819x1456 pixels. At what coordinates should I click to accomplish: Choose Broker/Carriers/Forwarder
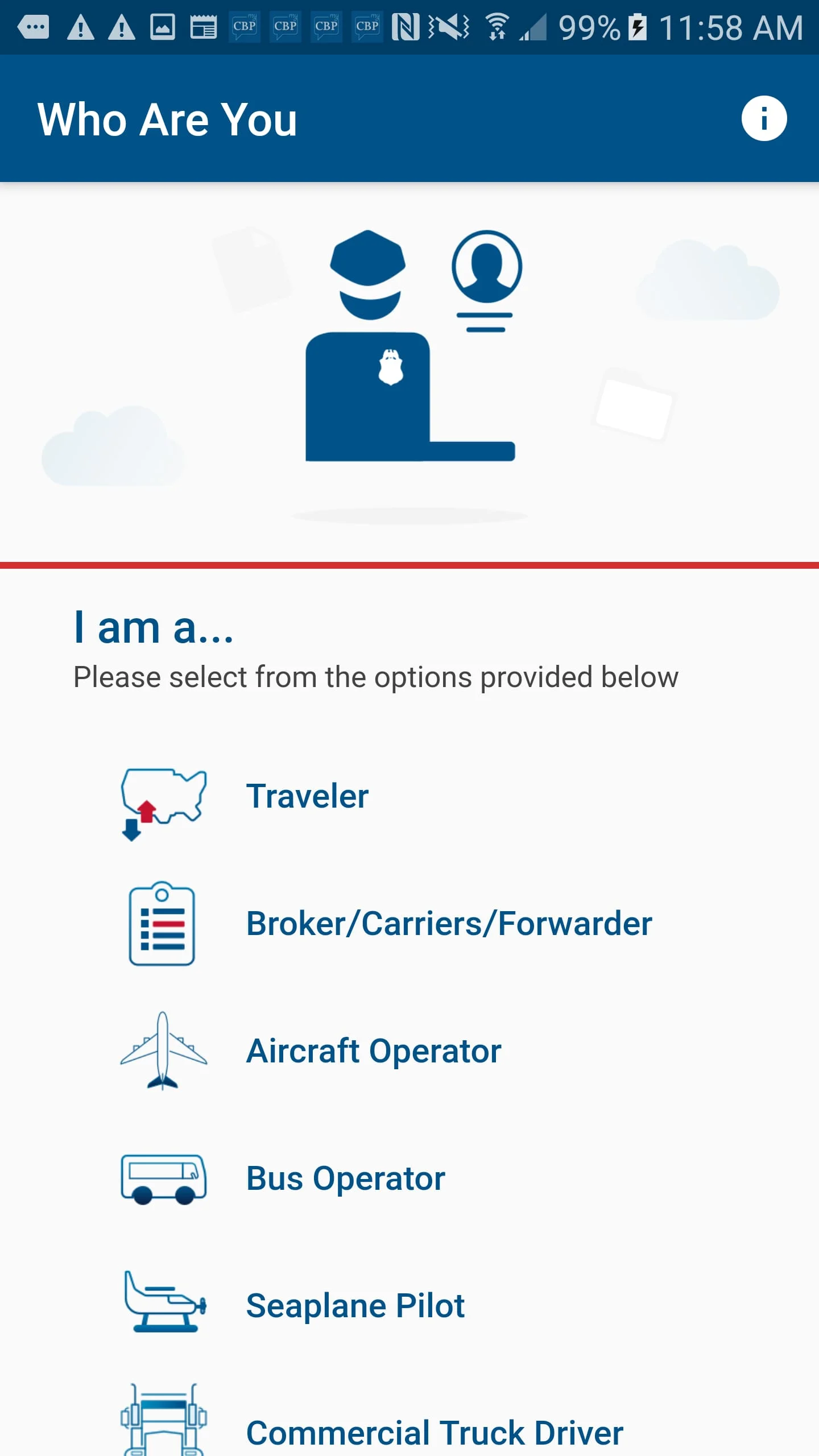448,924
